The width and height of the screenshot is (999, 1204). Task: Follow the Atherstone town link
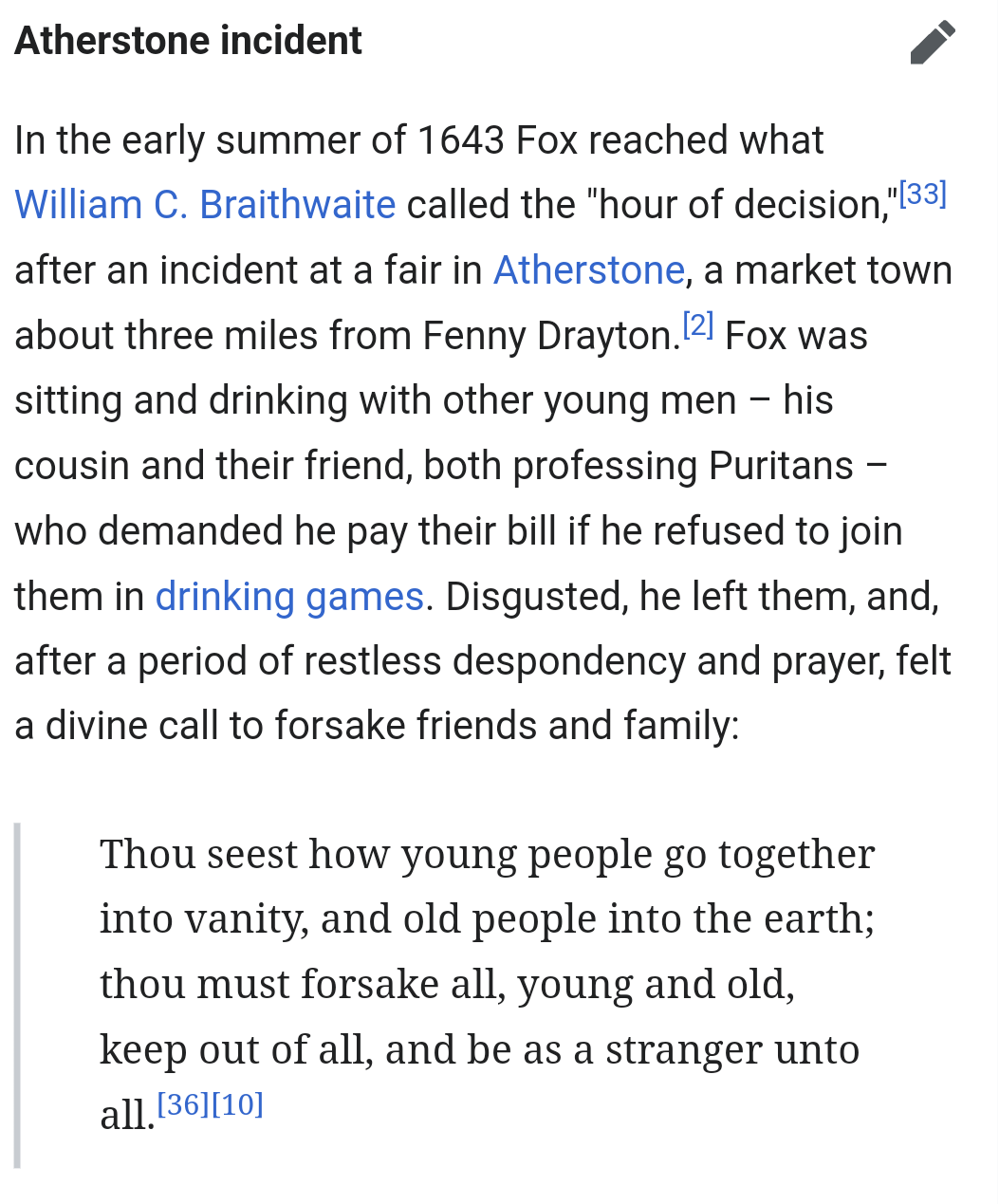(588, 271)
